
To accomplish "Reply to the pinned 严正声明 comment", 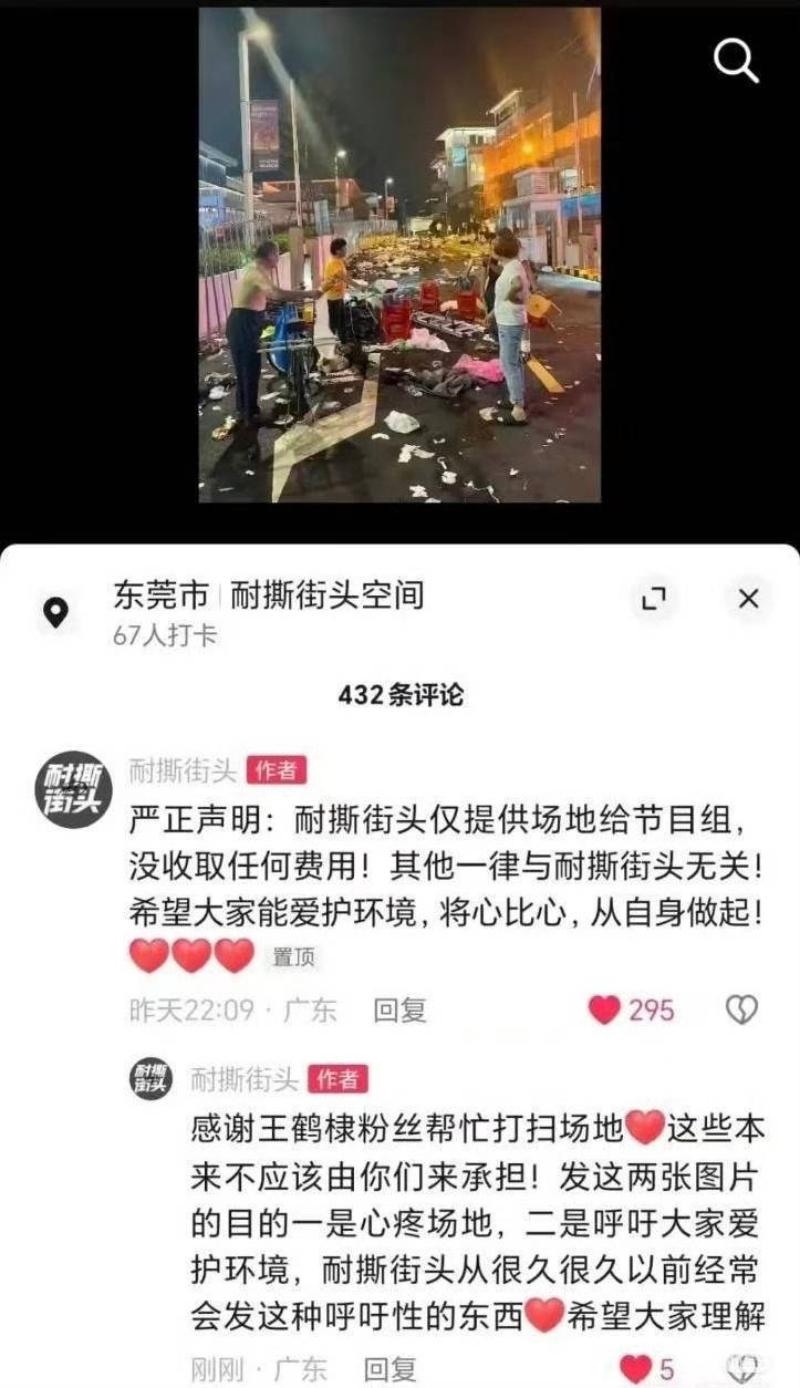I will pyautogui.click(x=400, y=1010).
